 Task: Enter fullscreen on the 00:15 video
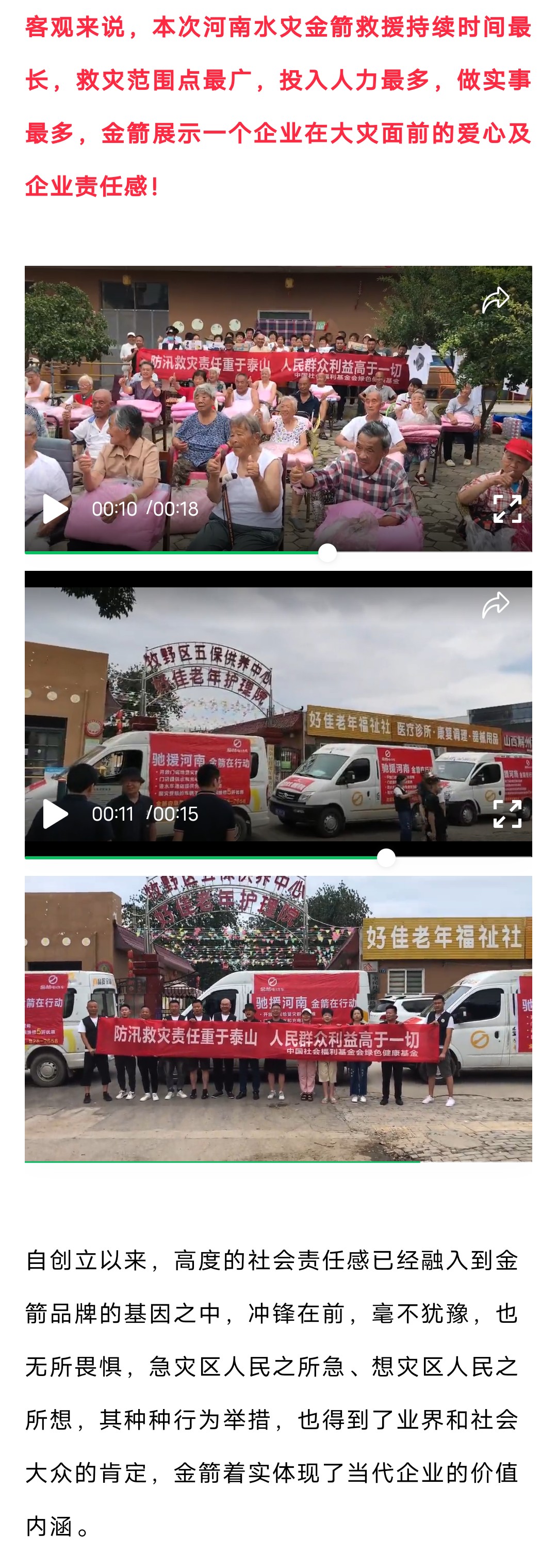tap(507, 814)
